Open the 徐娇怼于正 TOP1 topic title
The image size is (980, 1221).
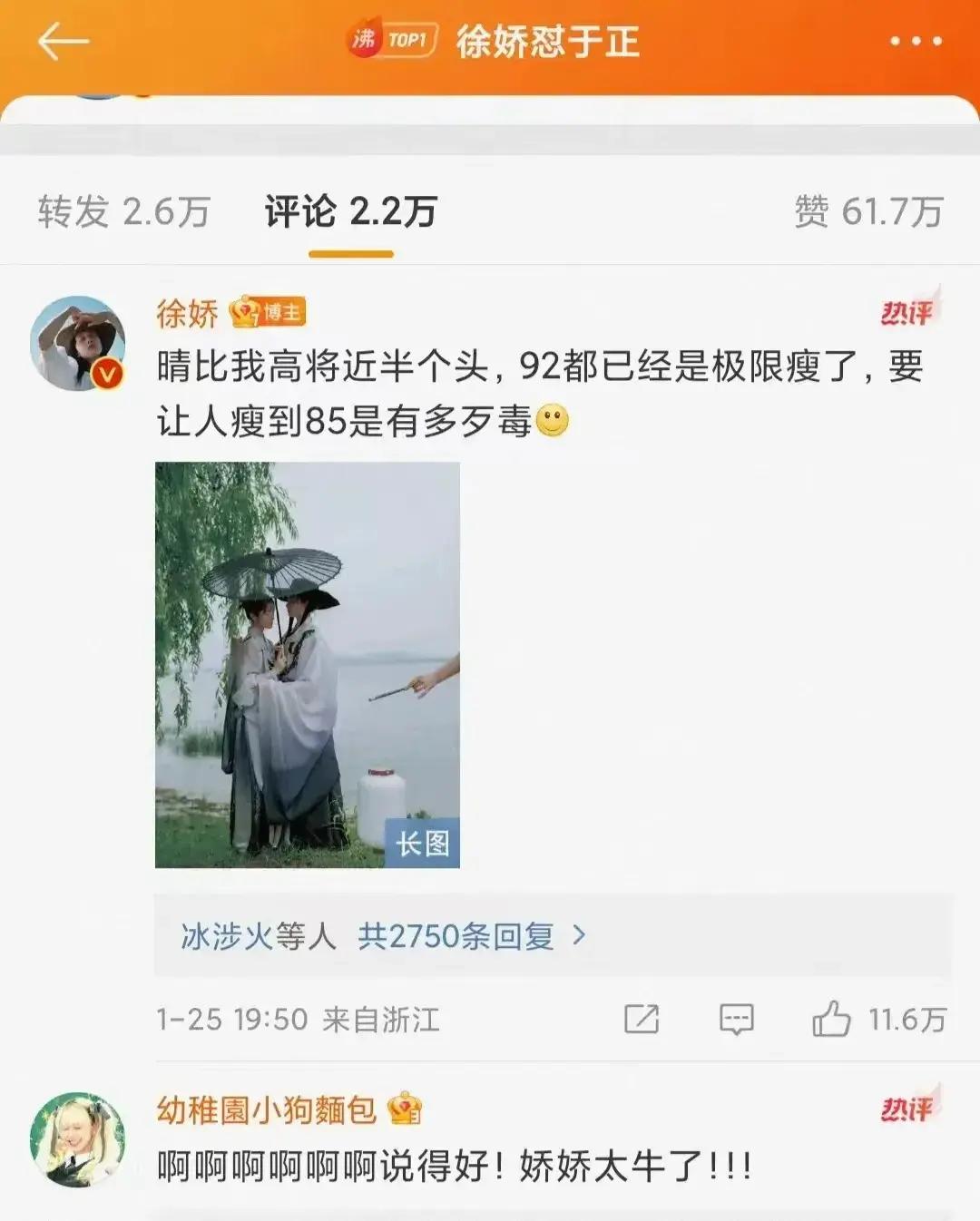(x=546, y=42)
